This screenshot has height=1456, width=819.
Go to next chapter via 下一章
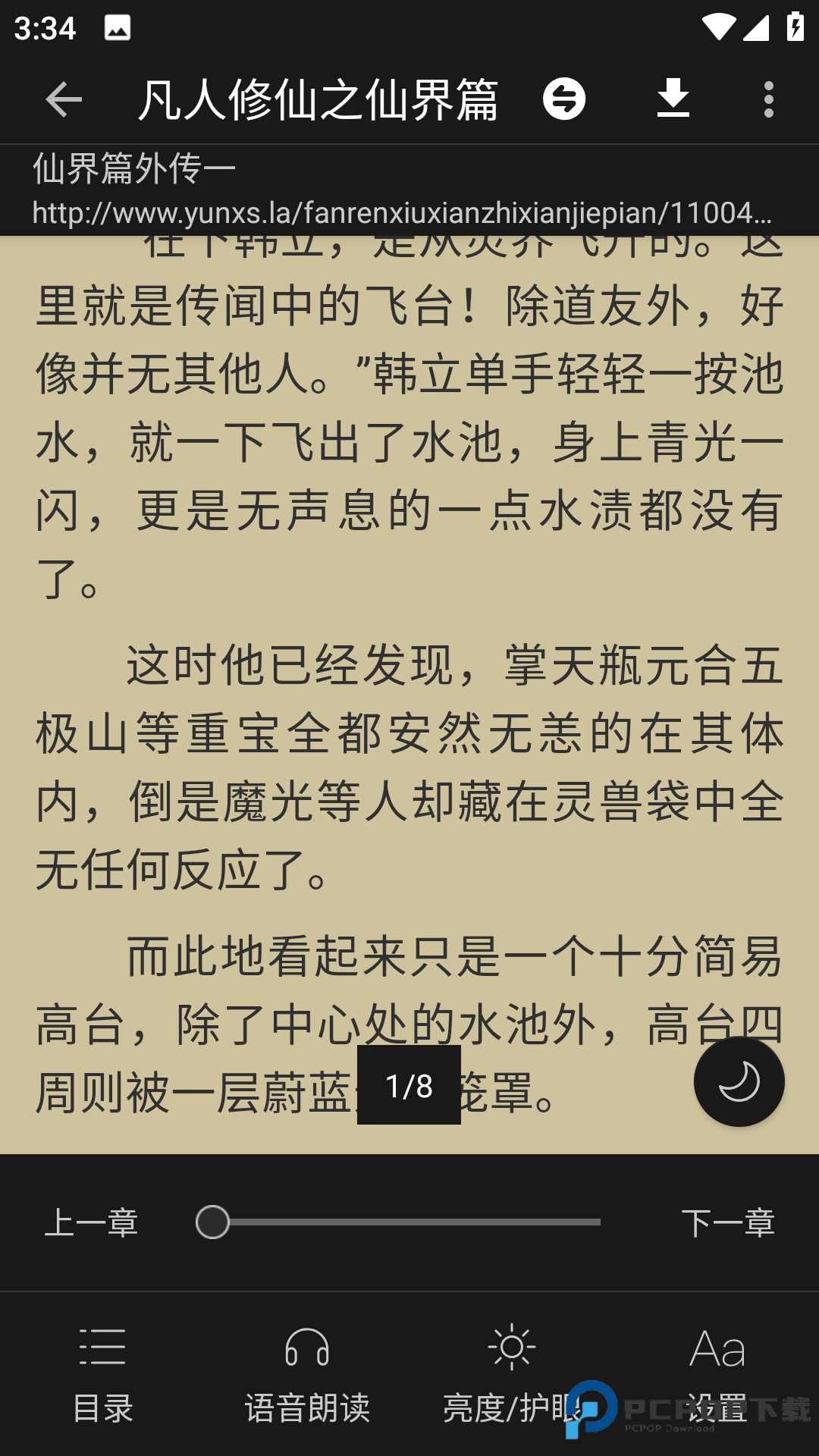728,1222
